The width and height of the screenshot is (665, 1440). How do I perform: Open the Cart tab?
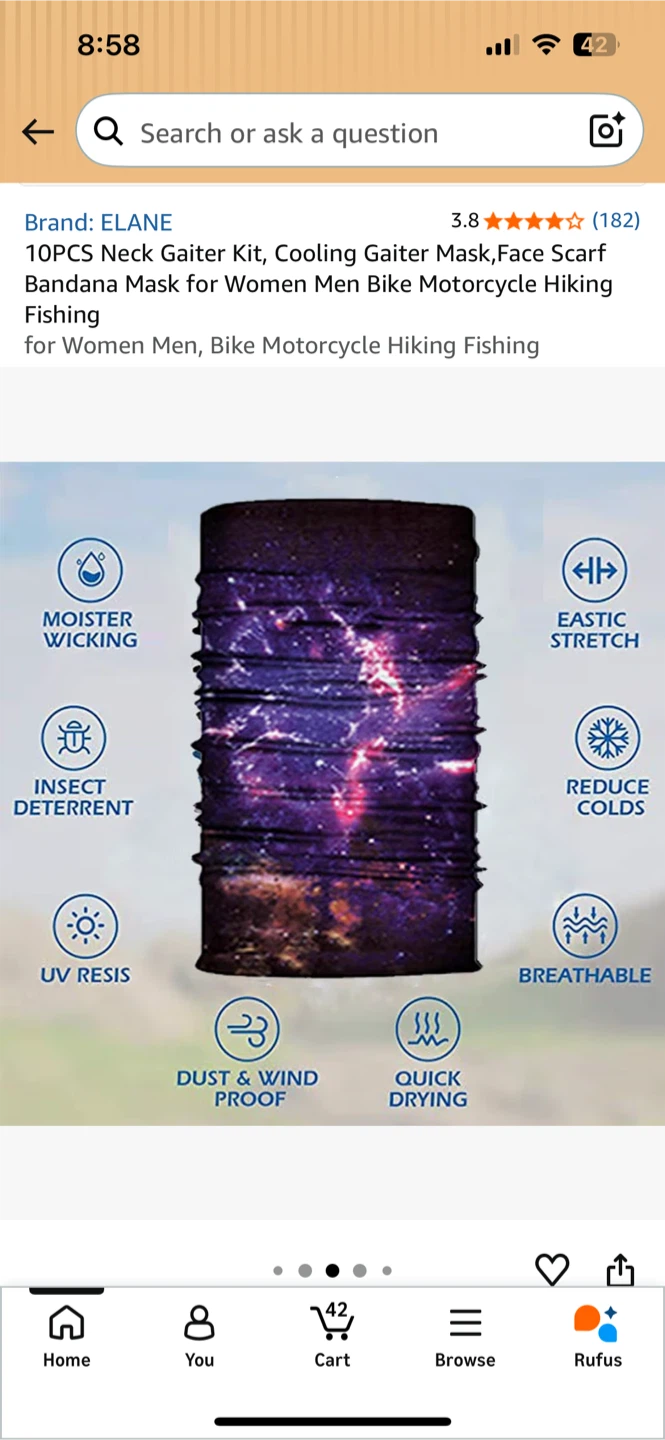(332, 1336)
